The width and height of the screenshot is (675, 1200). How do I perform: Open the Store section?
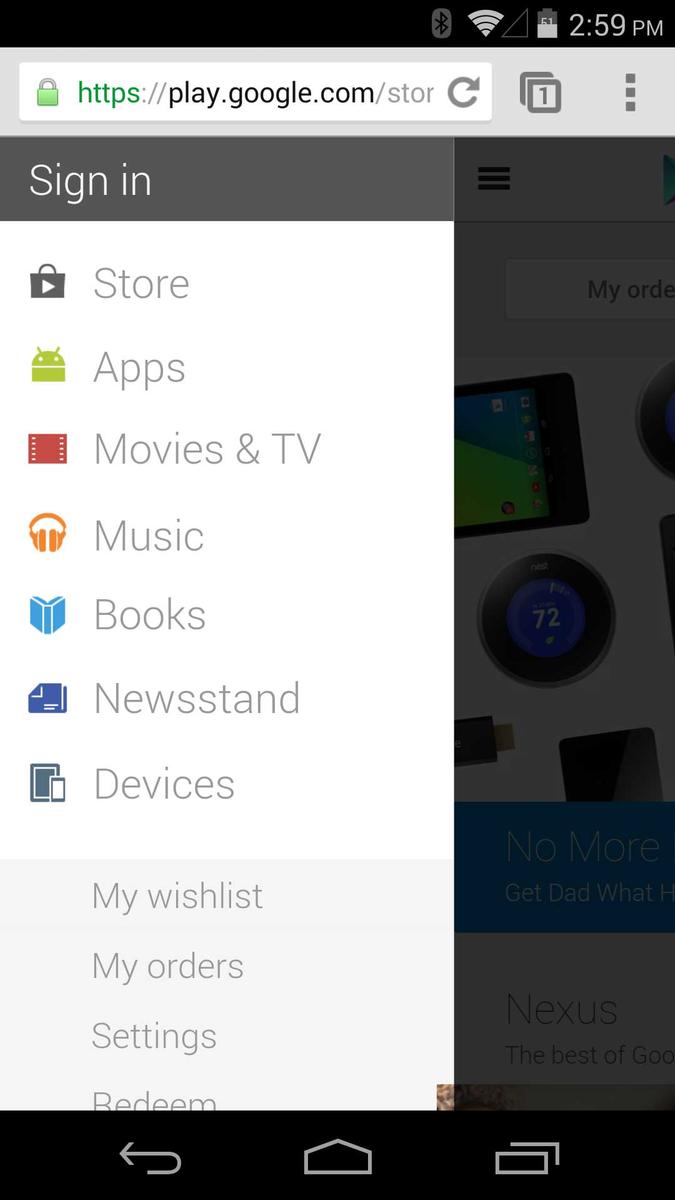pos(227,283)
